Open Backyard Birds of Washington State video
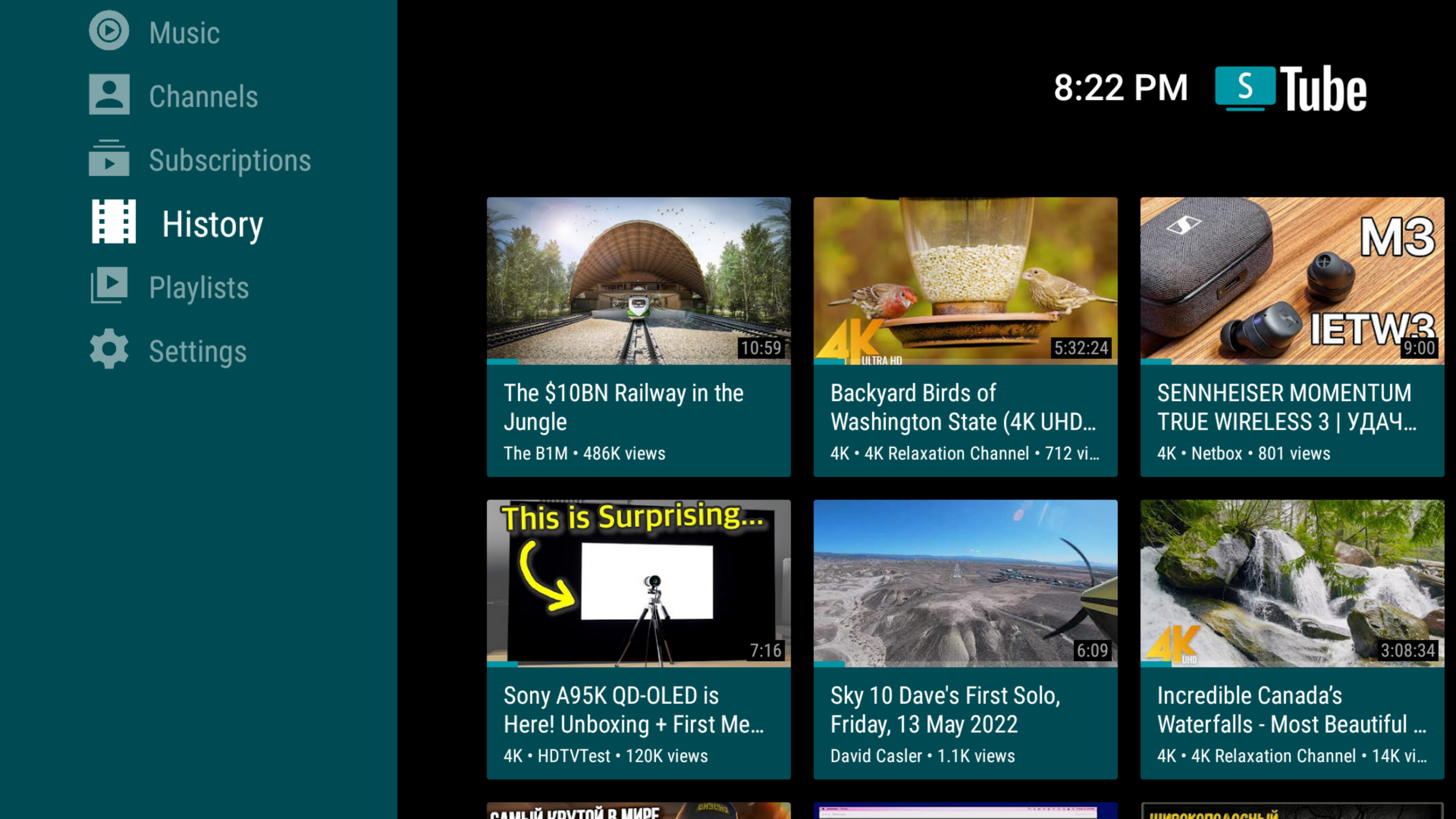 coord(965,336)
